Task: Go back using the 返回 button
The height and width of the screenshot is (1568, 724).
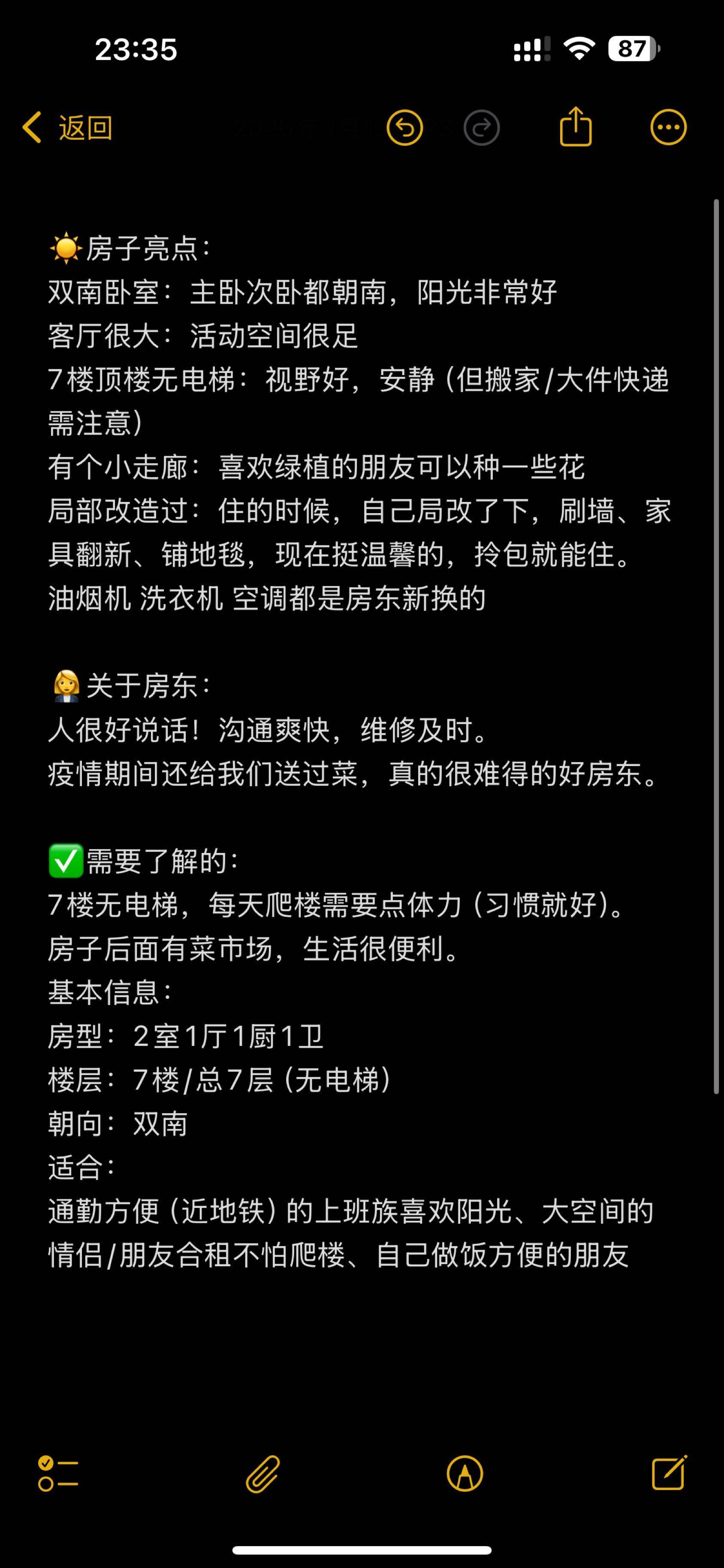Action: (x=67, y=128)
